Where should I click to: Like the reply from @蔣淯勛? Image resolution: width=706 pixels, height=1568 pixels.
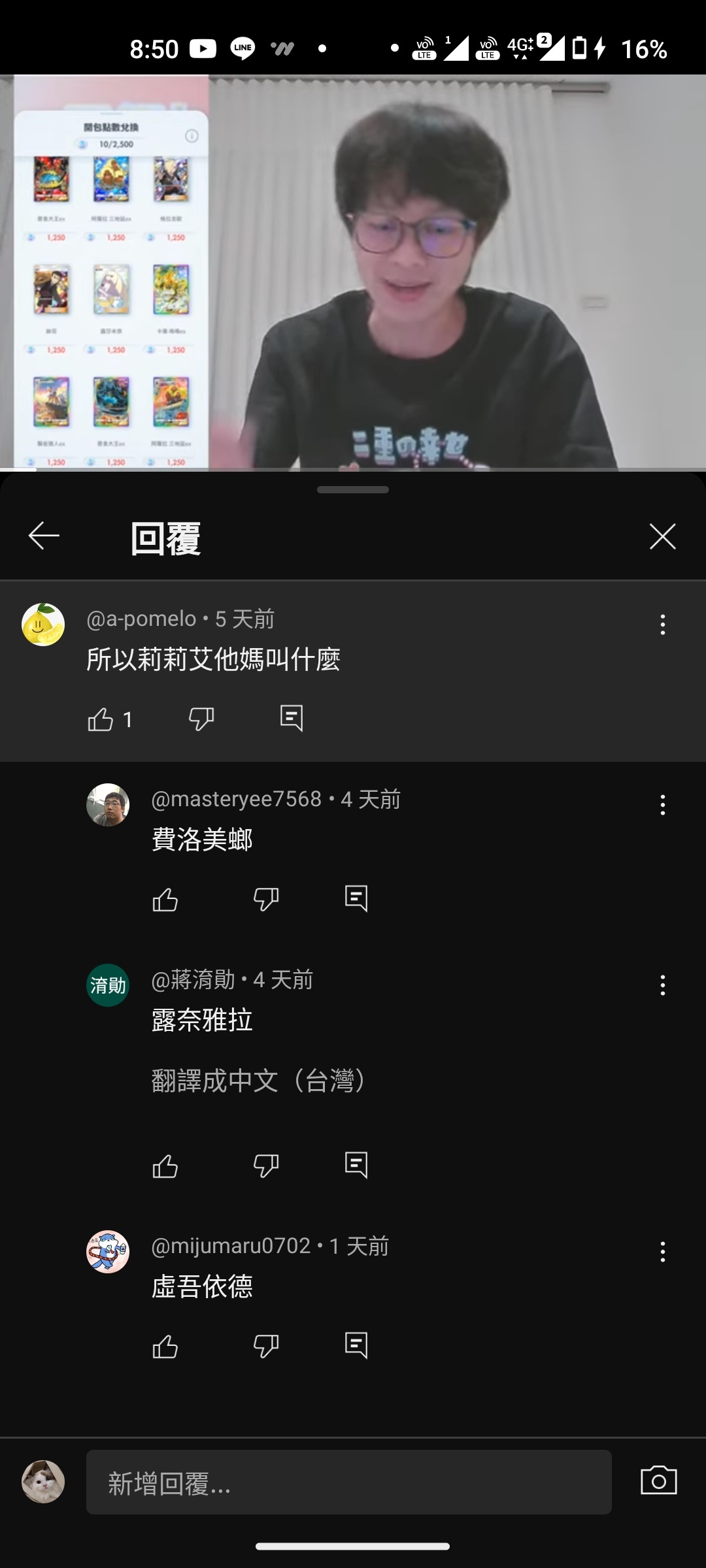click(x=165, y=1166)
